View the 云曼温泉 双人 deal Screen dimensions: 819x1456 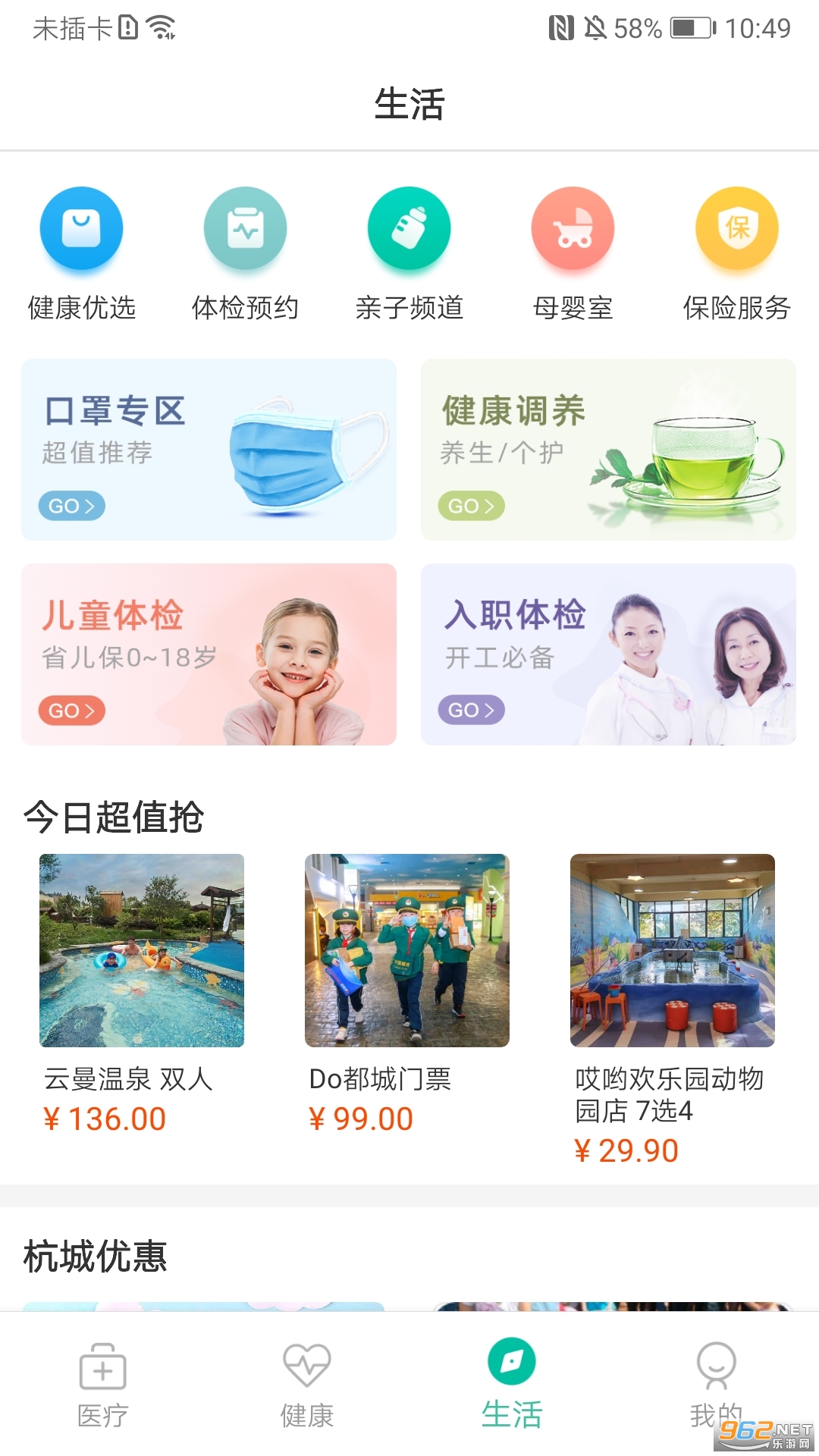[x=142, y=994]
